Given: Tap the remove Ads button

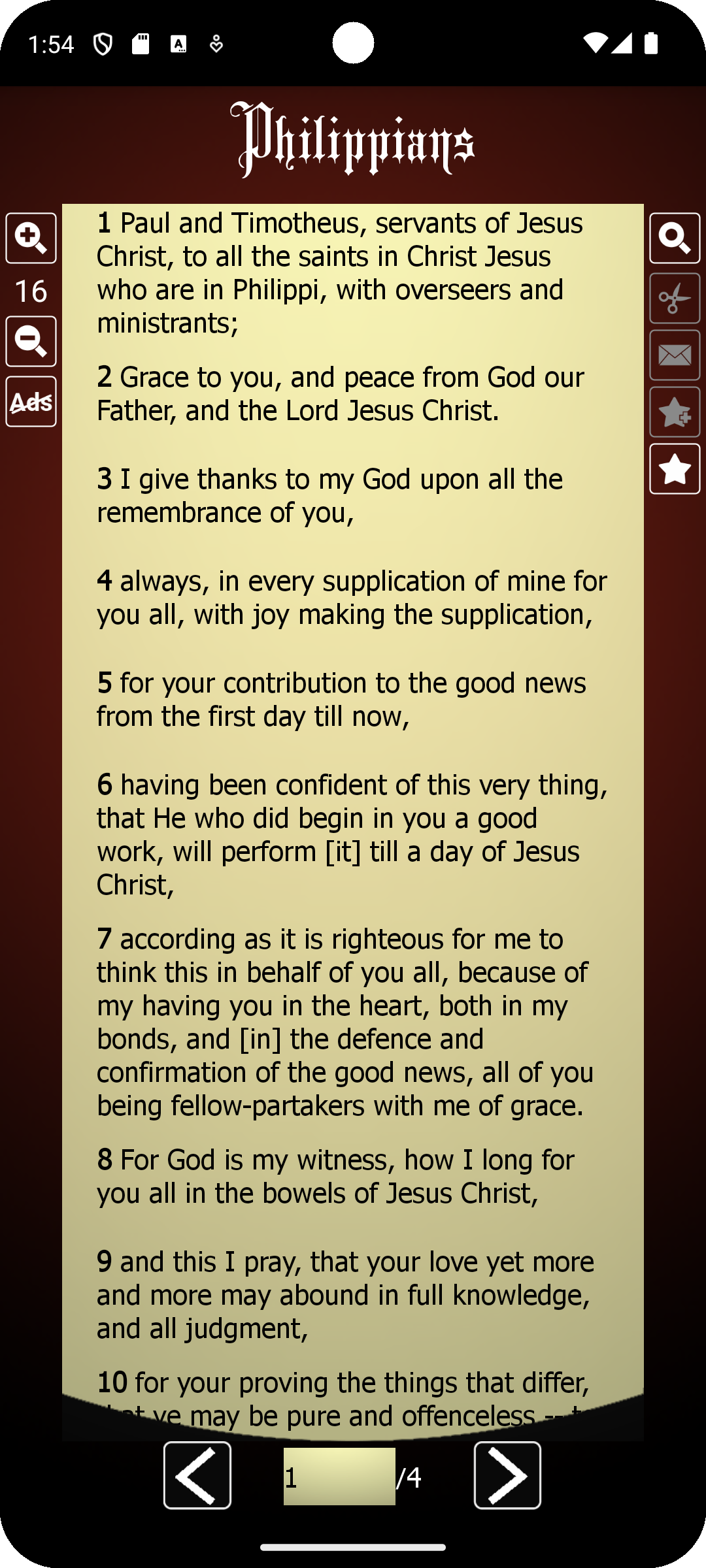Looking at the screenshot, I should pos(31,401).
